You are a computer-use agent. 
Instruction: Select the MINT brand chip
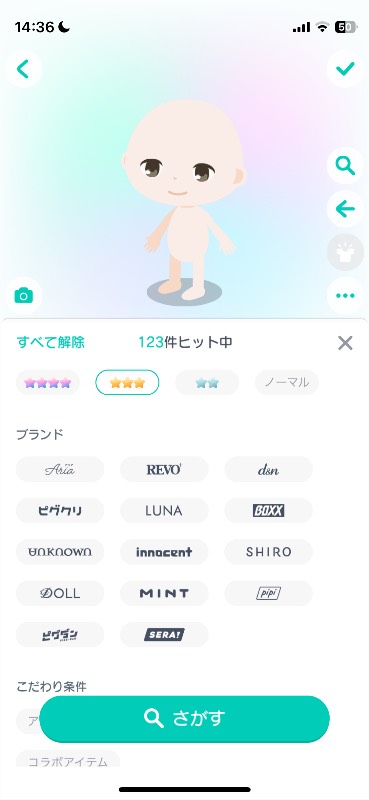[164, 593]
